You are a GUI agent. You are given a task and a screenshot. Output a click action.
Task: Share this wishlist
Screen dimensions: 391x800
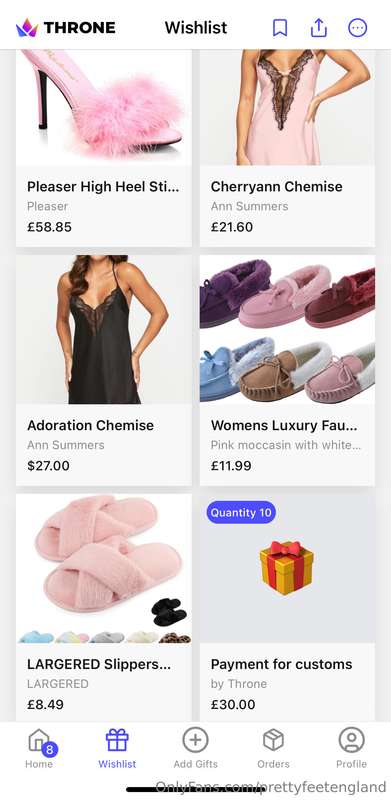click(x=319, y=28)
